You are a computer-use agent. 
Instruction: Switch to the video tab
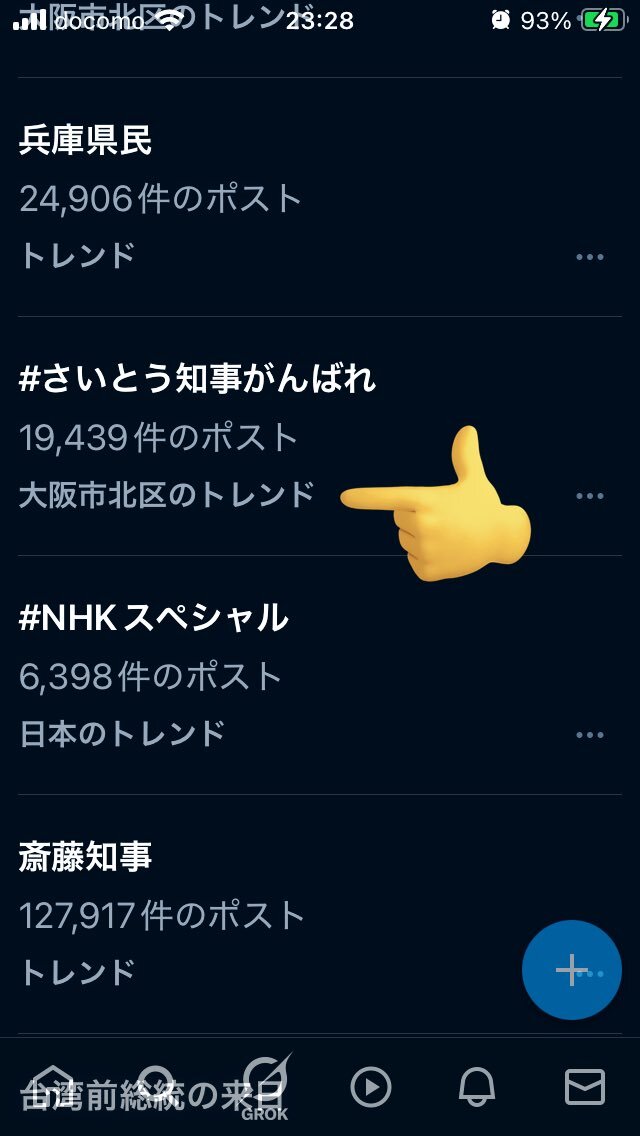(x=371, y=1086)
